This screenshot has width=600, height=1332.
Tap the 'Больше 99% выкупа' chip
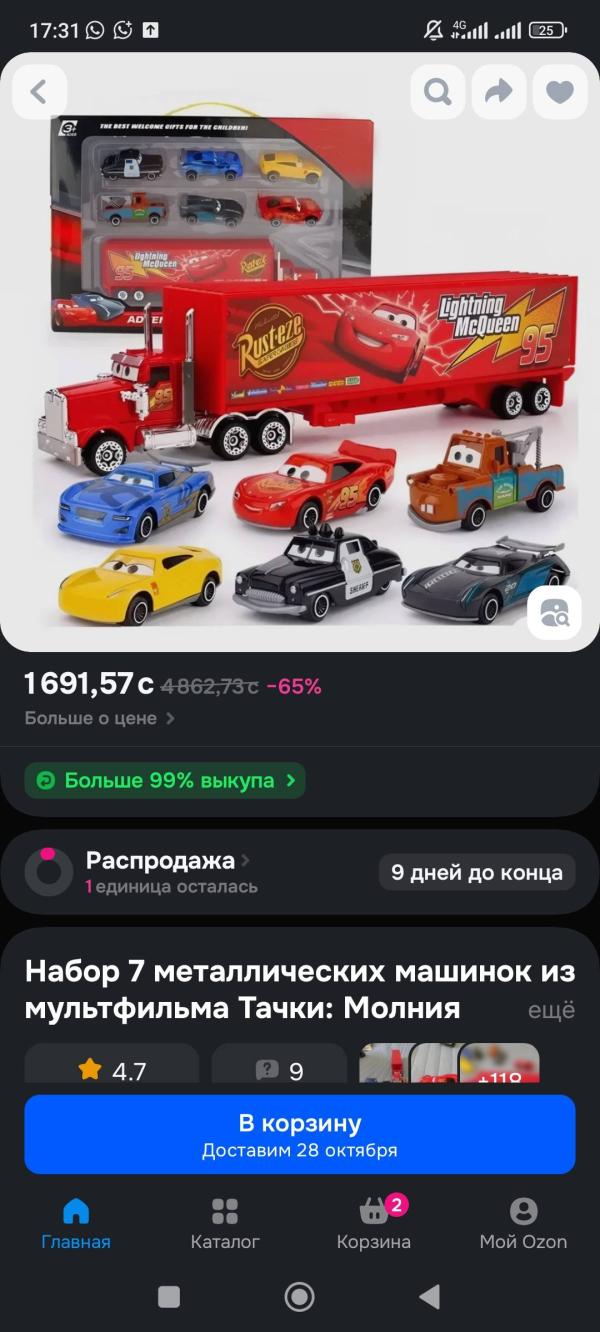tap(165, 781)
